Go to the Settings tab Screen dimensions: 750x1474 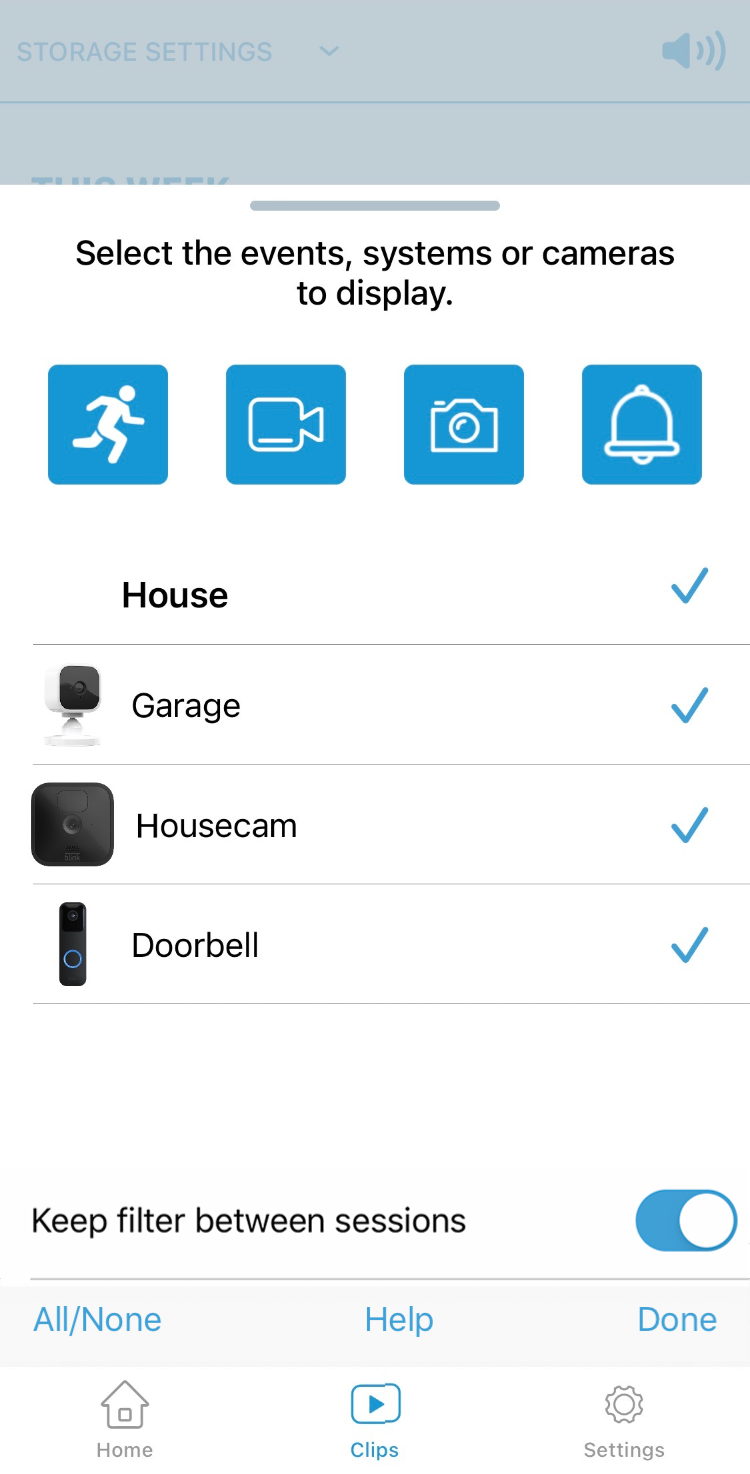click(x=624, y=1420)
